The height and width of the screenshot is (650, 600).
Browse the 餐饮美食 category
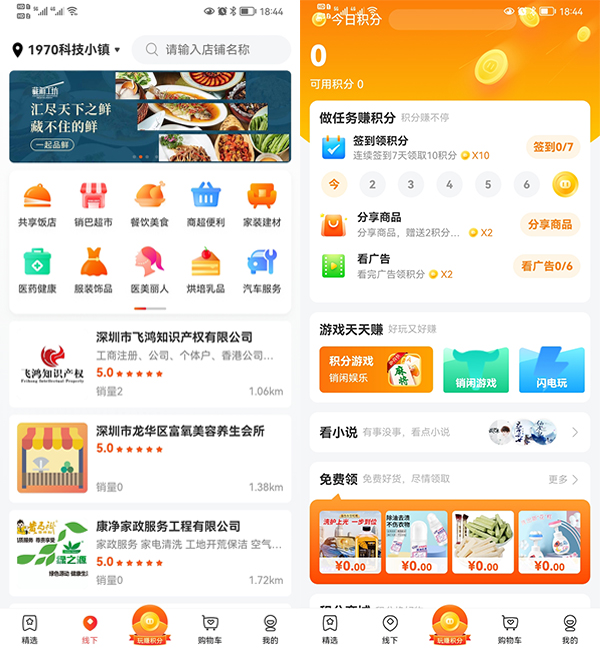pos(149,204)
